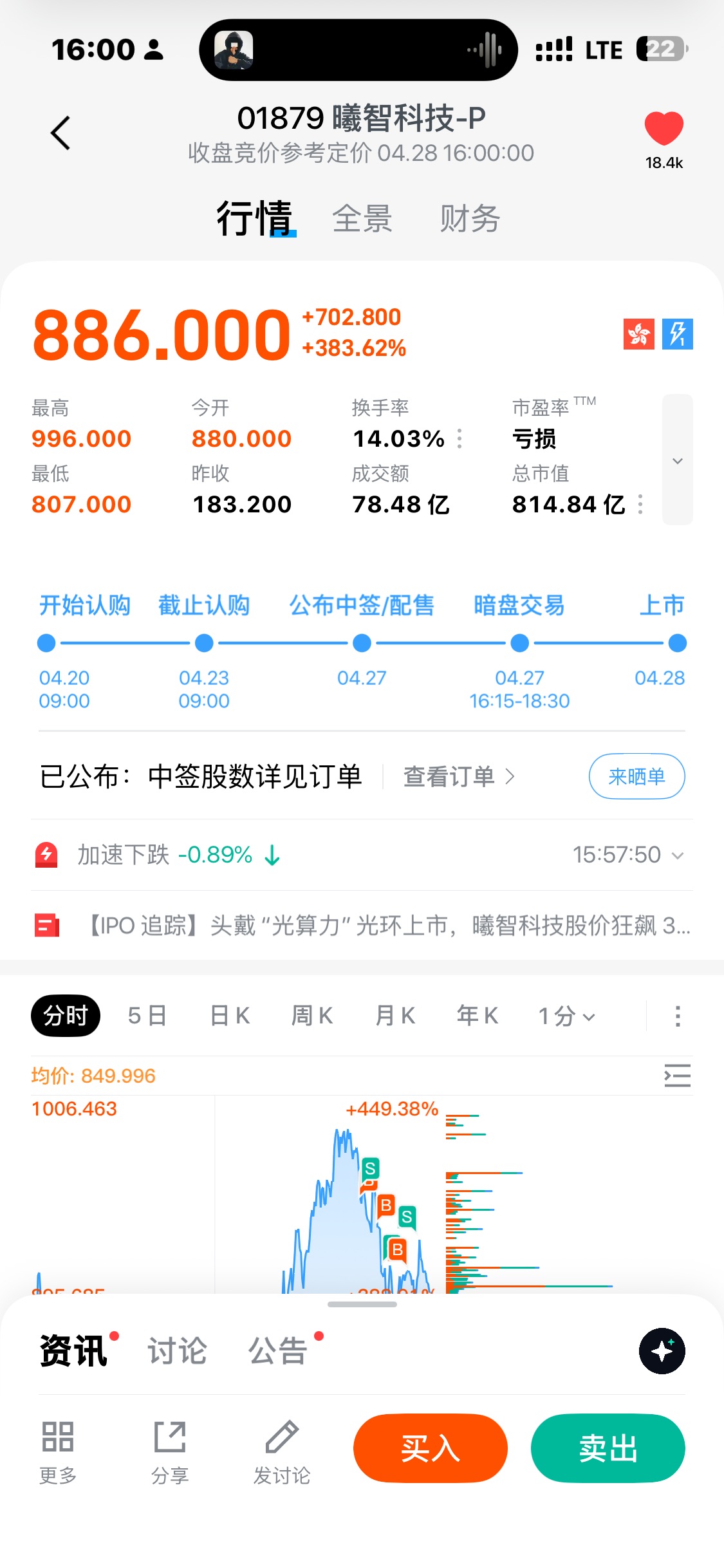
Task: Tap the red heart favorite icon
Action: tap(664, 129)
